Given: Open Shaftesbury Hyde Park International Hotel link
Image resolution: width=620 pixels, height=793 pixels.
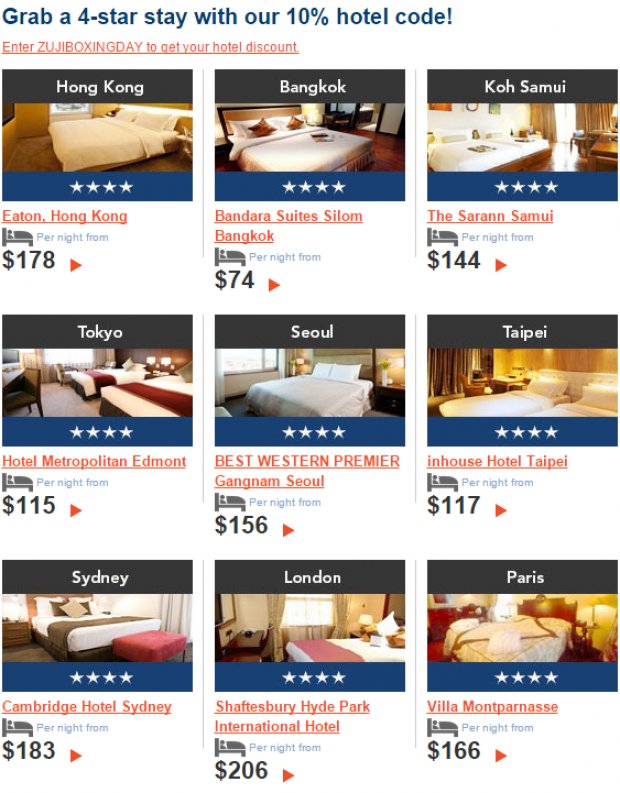Looking at the screenshot, I should click(292, 706).
